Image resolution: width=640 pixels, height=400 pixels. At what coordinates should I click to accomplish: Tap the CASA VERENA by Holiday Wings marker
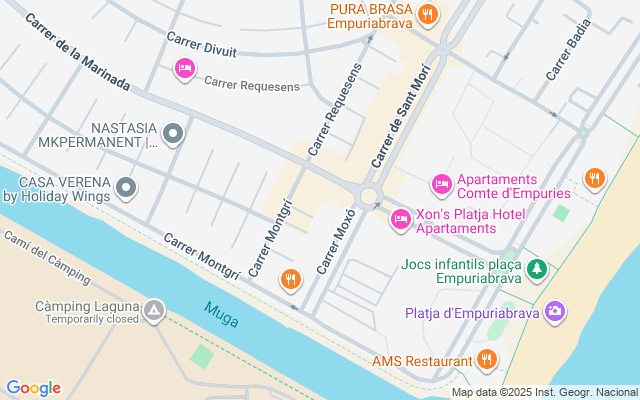click(126, 187)
